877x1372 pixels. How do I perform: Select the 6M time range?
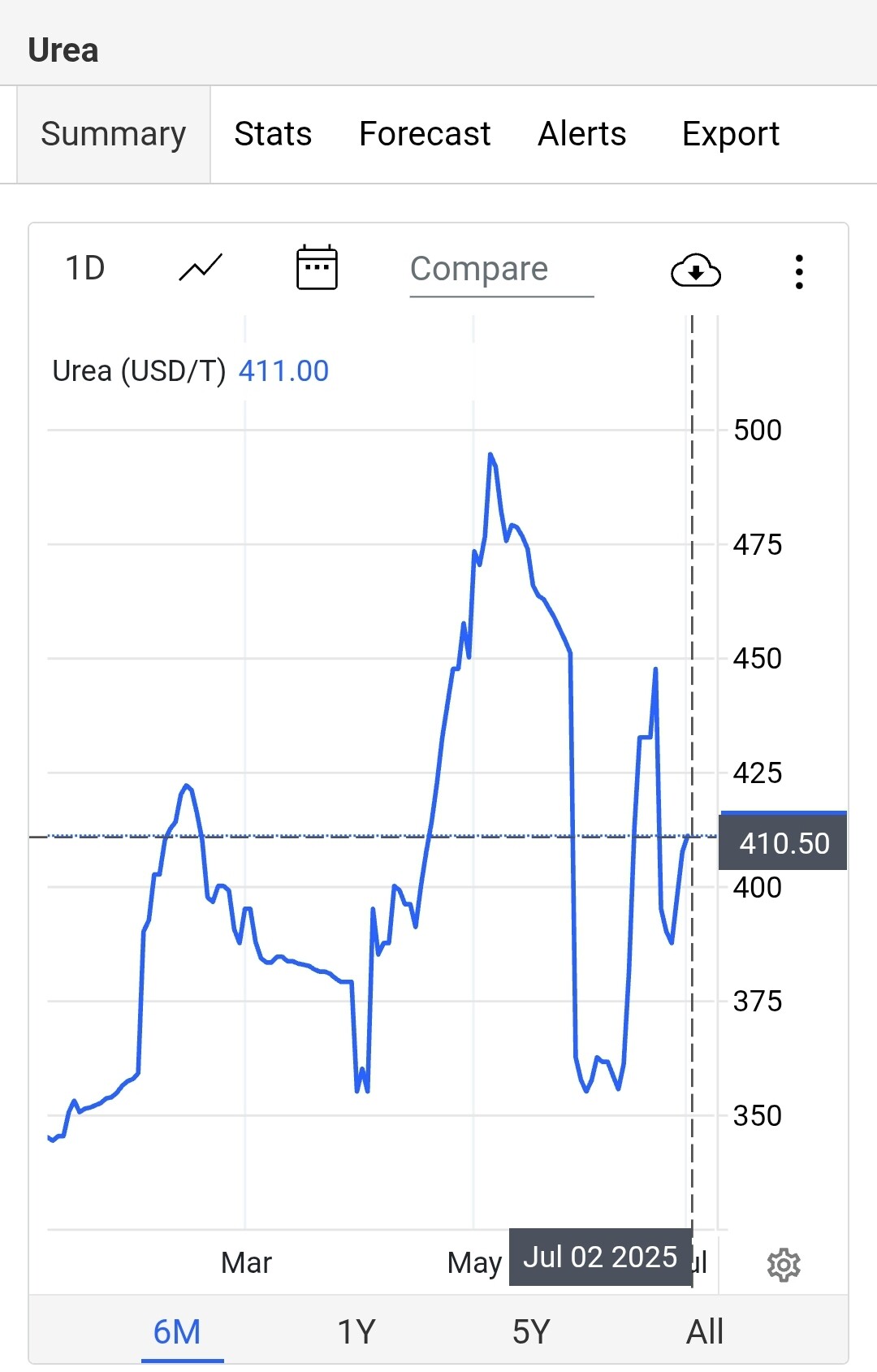tap(177, 1332)
